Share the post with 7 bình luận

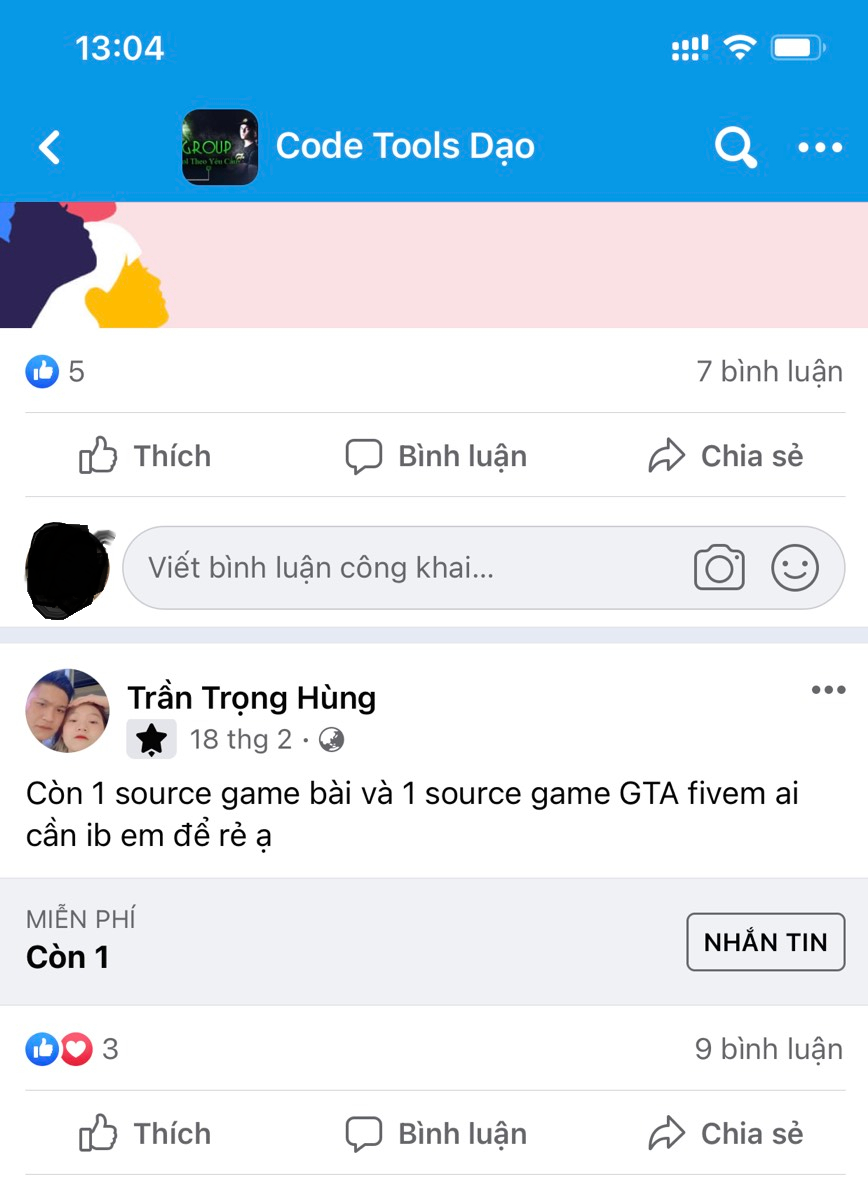[x=725, y=457]
